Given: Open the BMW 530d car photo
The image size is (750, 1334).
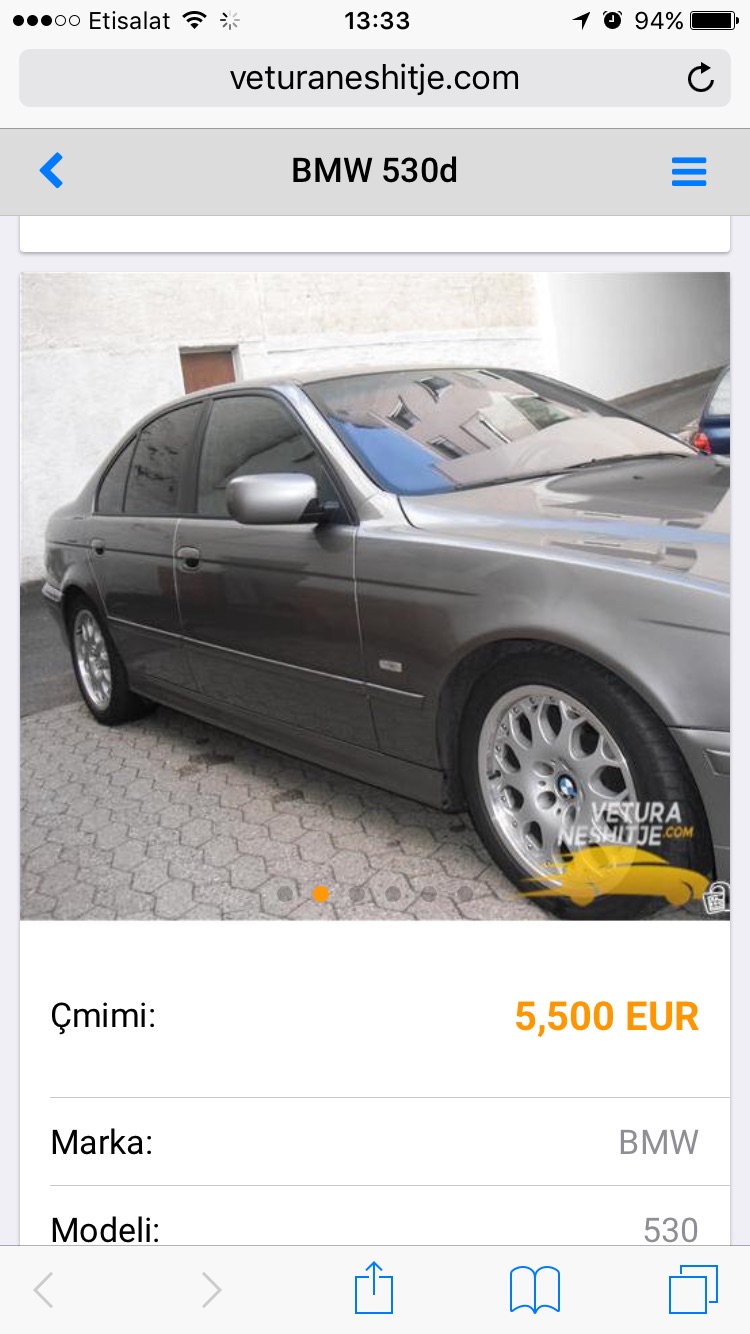Looking at the screenshot, I should pyautogui.click(x=375, y=595).
